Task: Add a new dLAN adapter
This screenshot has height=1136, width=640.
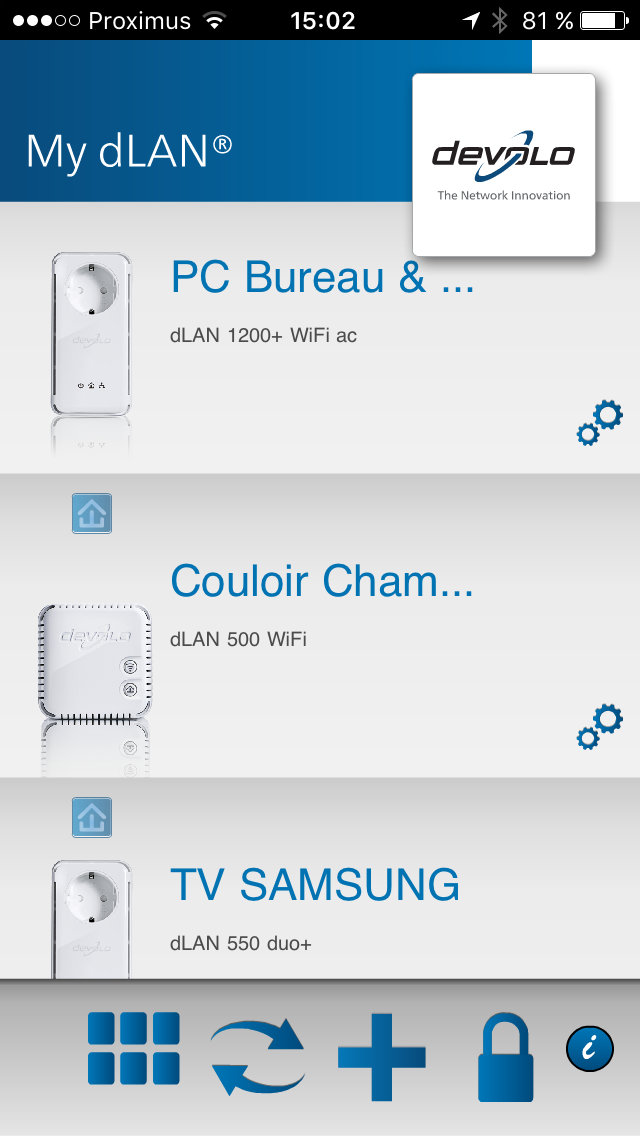Action: [x=382, y=1057]
